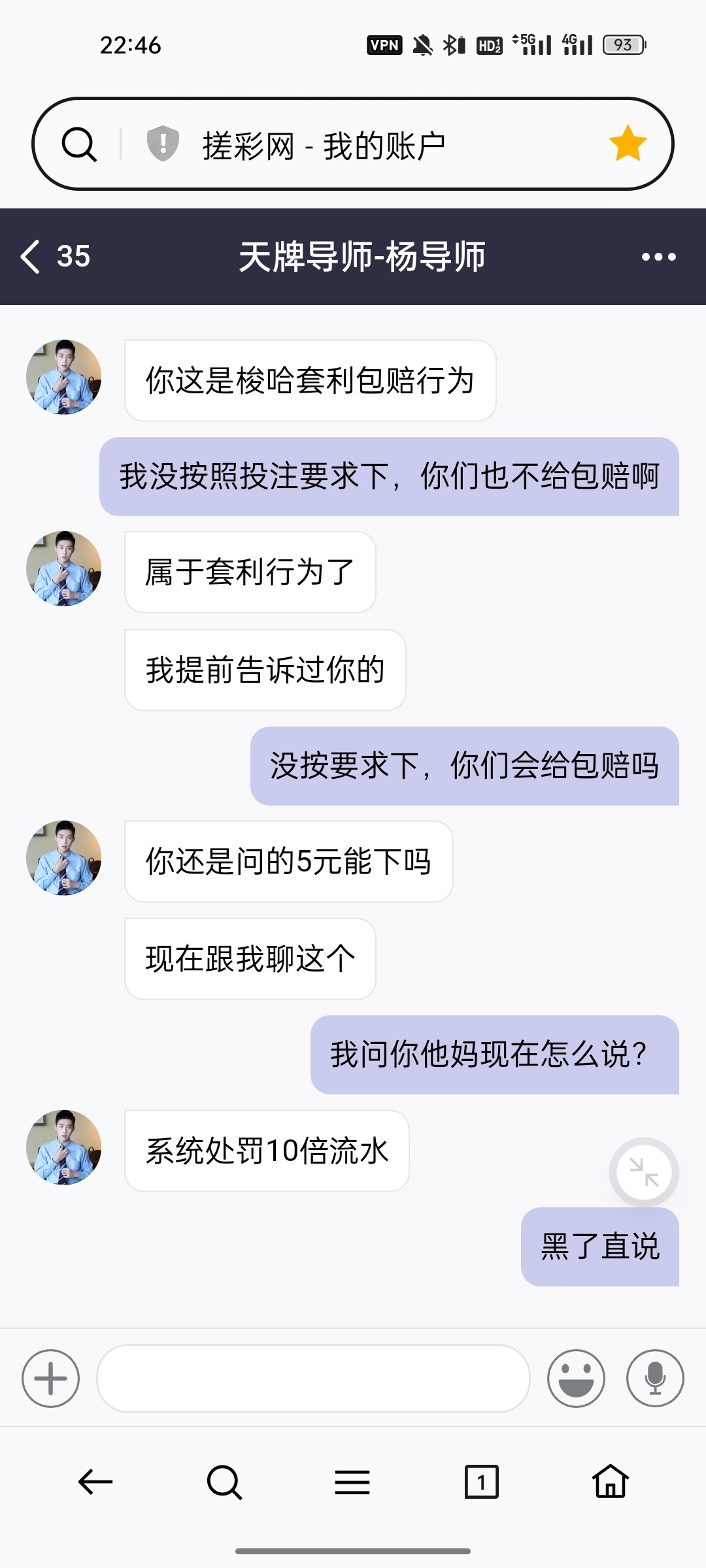706x1568 pixels.
Task: Go back using the browser back arrow
Action: [95, 1481]
